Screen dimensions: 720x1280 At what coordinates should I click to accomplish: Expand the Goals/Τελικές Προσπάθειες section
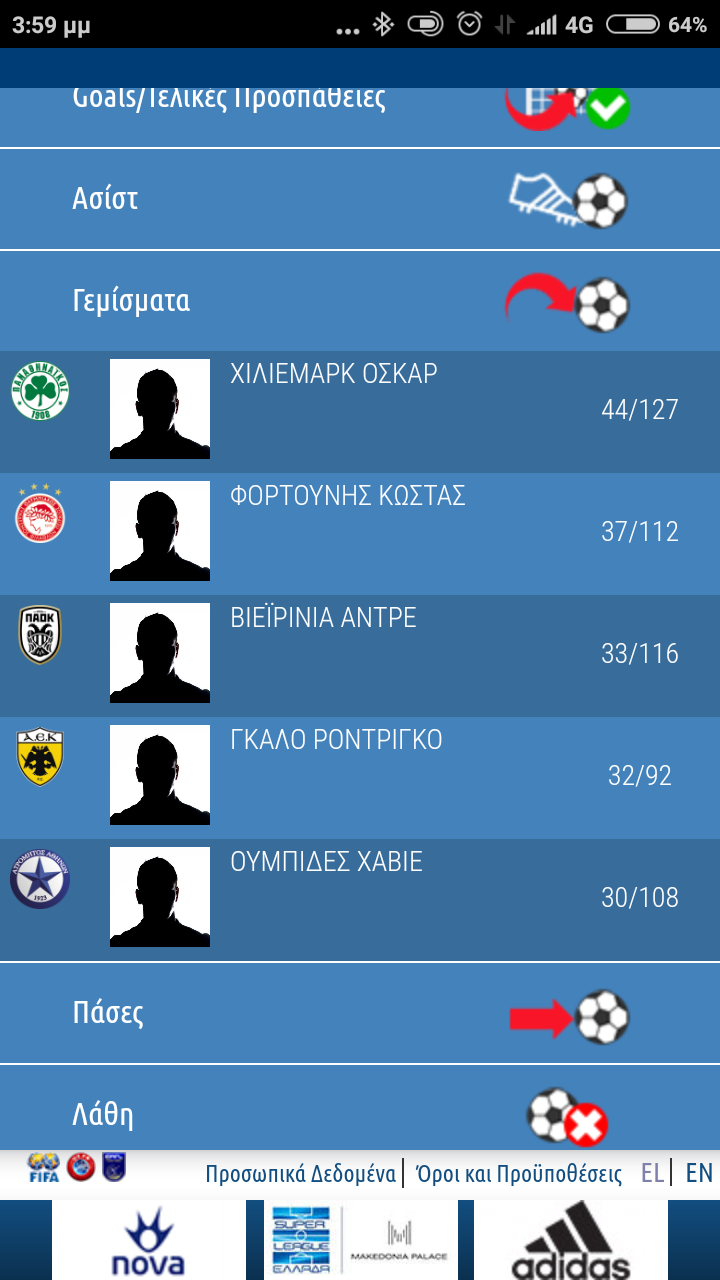click(x=360, y=108)
